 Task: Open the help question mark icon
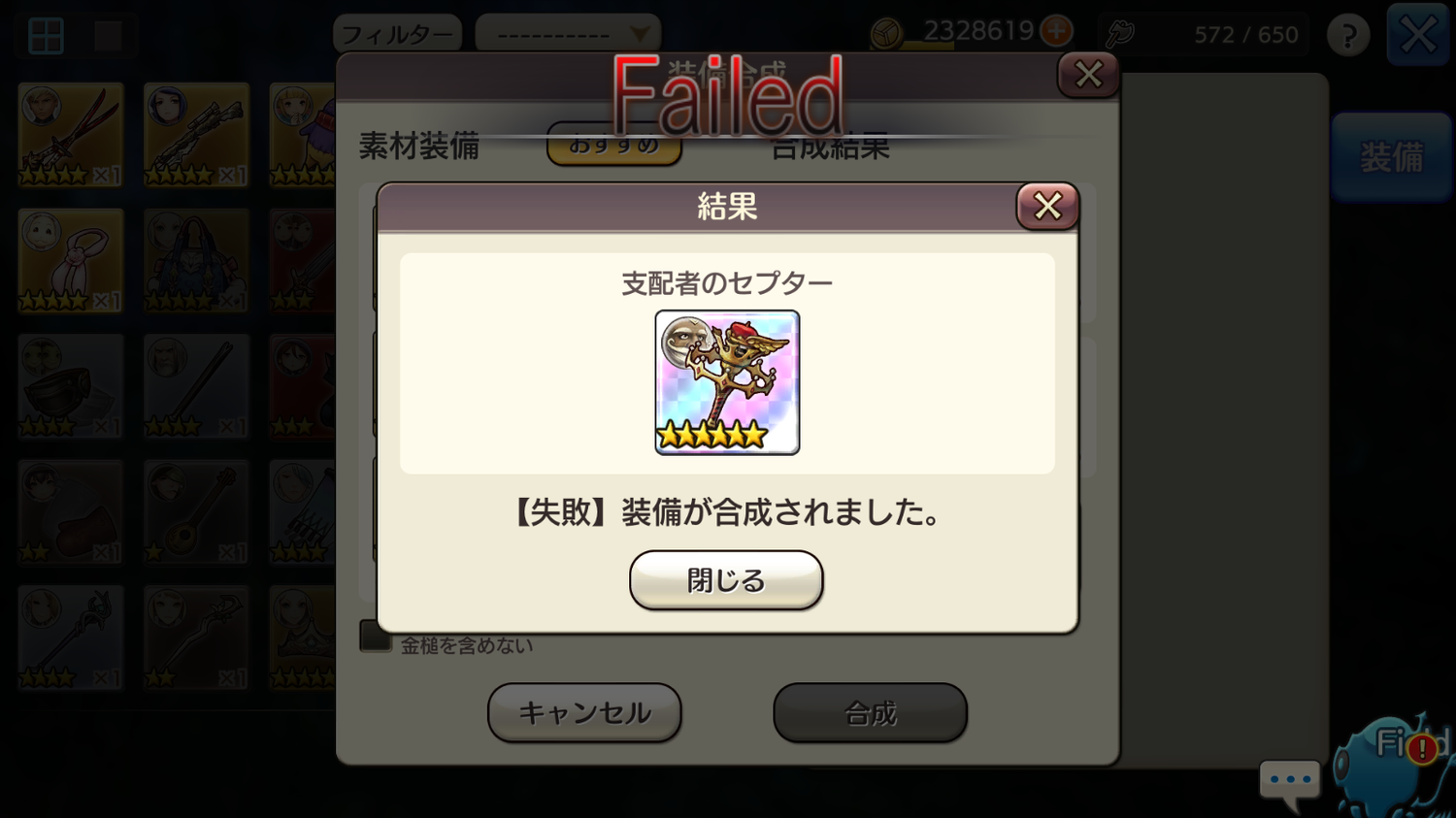[1347, 36]
